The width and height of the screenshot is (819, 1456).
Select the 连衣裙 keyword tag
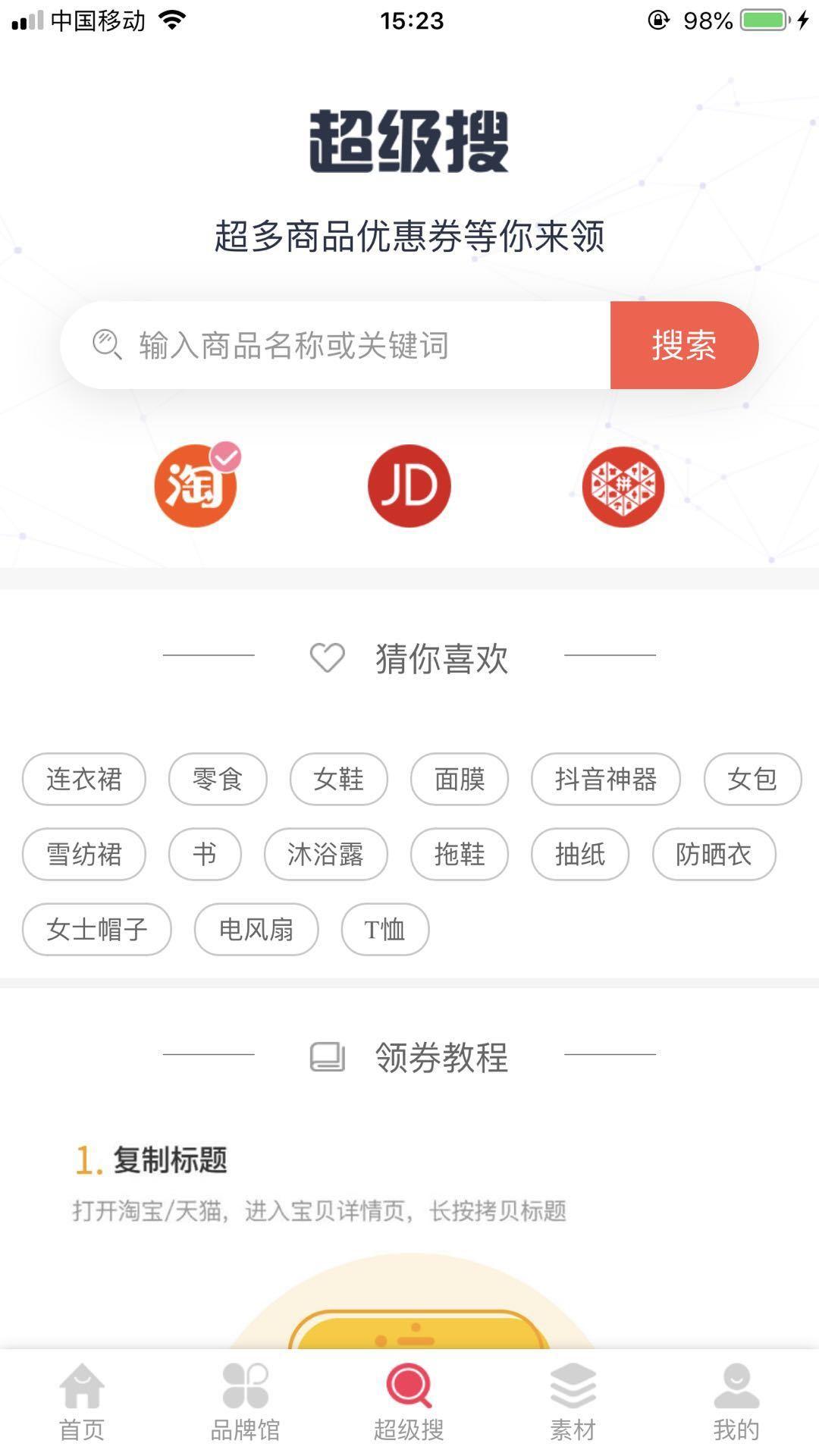83,779
